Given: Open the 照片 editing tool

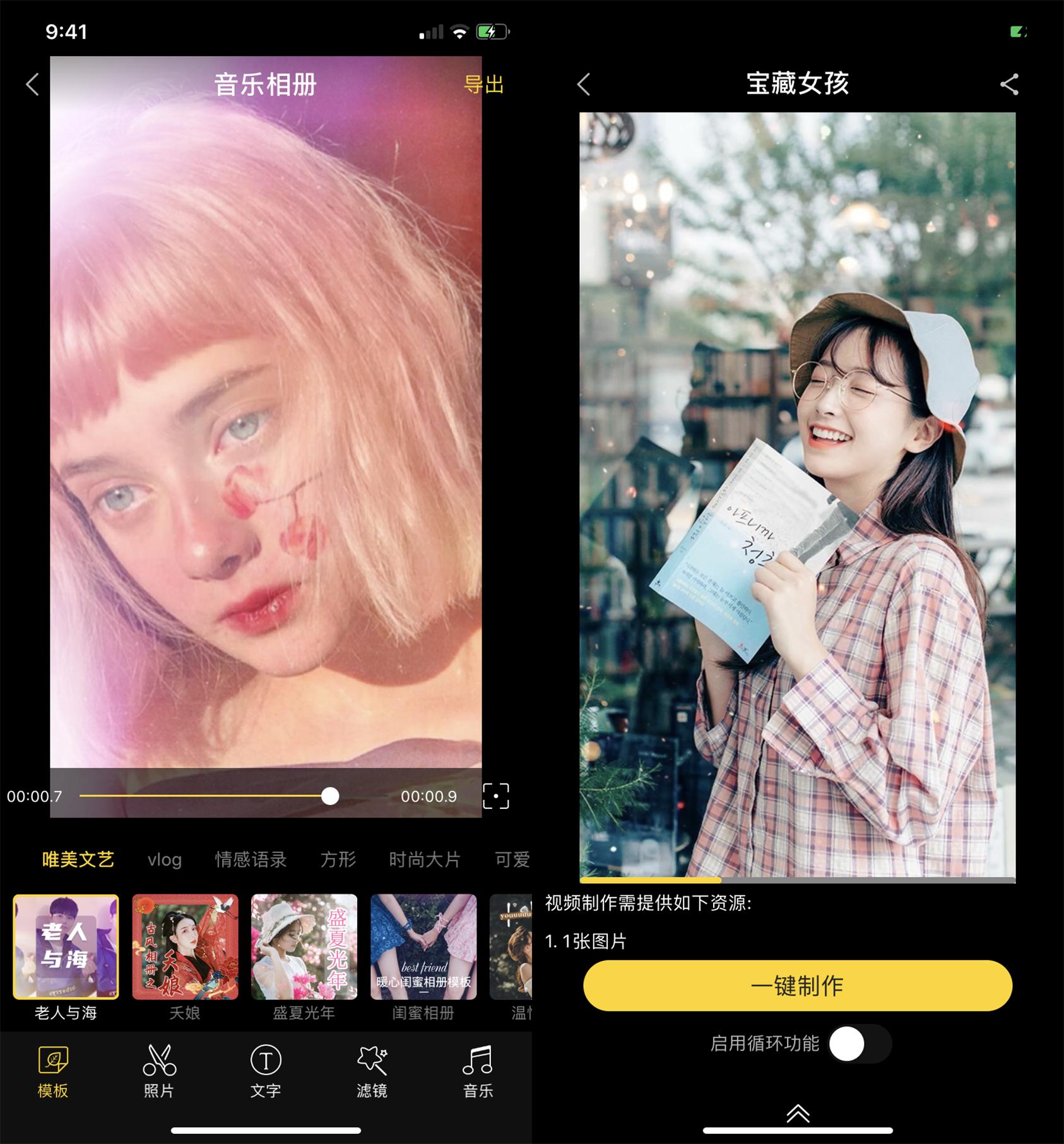Looking at the screenshot, I should [159, 1071].
